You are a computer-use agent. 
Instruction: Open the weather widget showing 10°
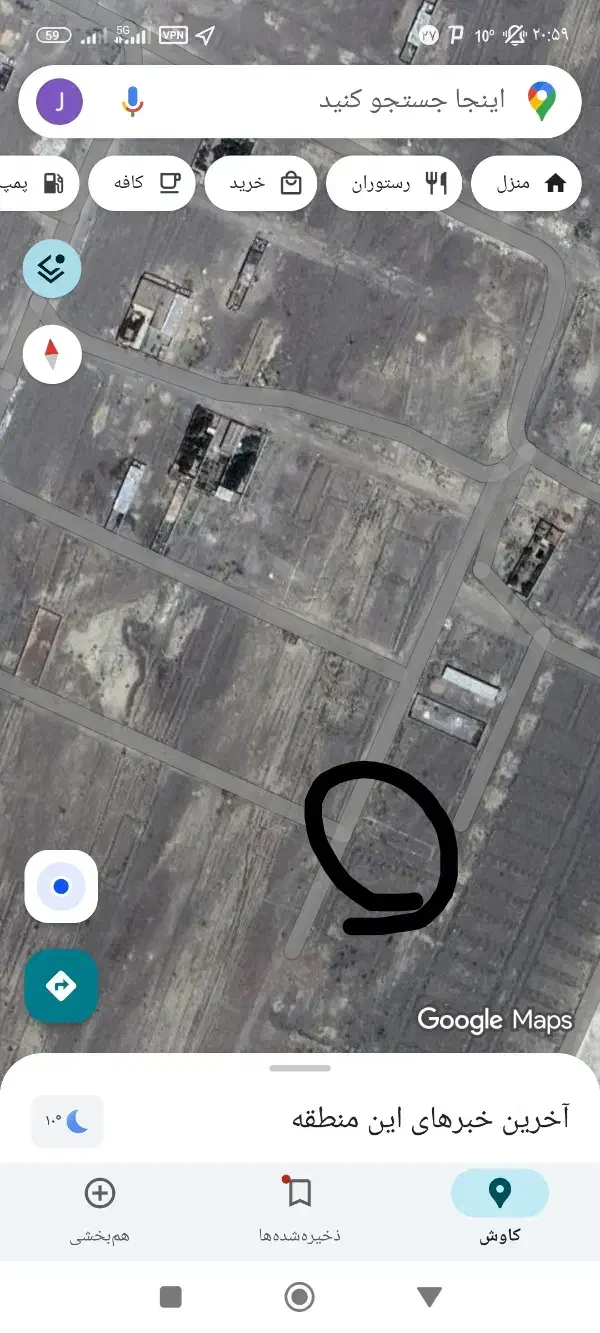(67, 1121)
